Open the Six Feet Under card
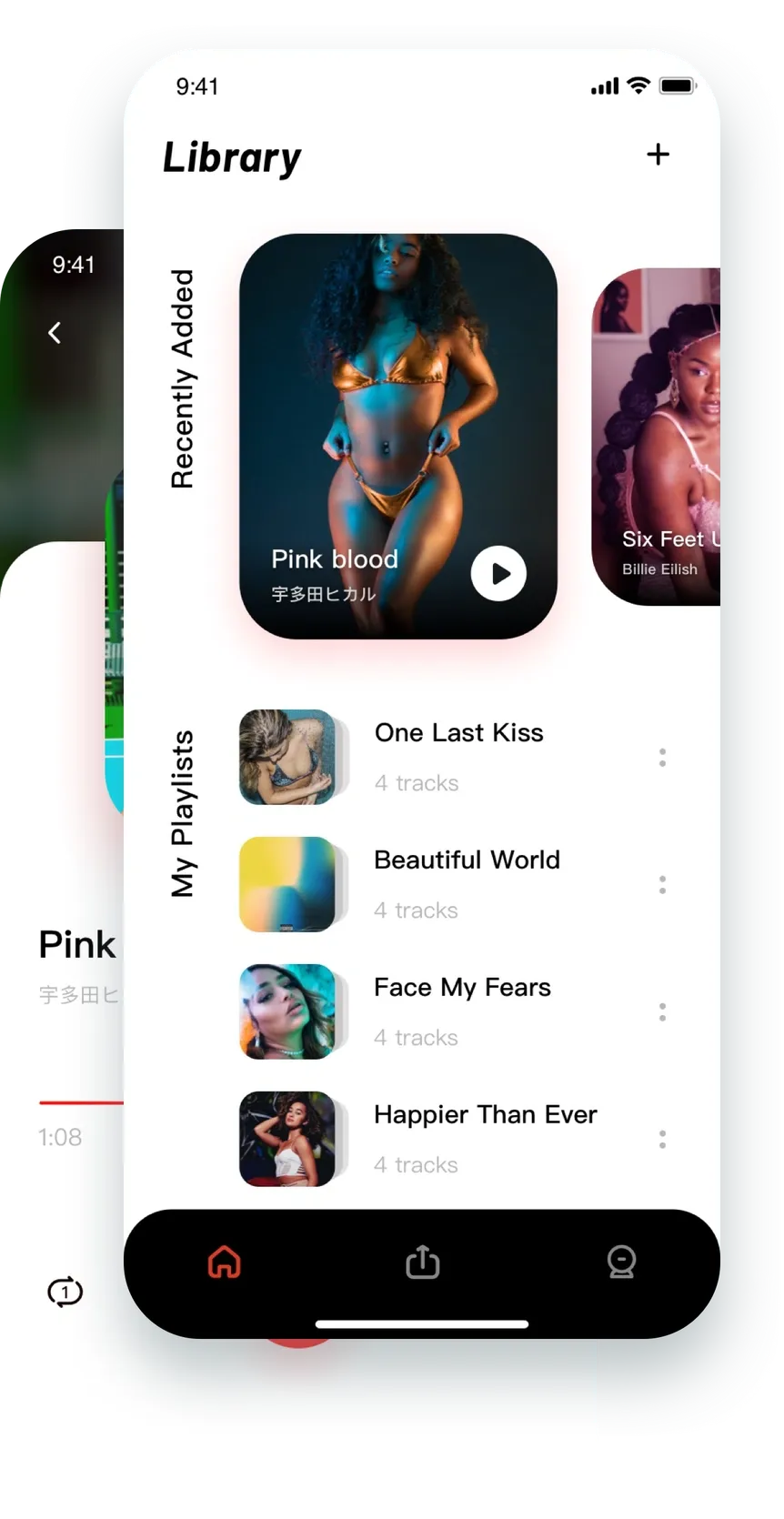The height and width of the screenshot is (1519, 784). (x=657, y=437)
